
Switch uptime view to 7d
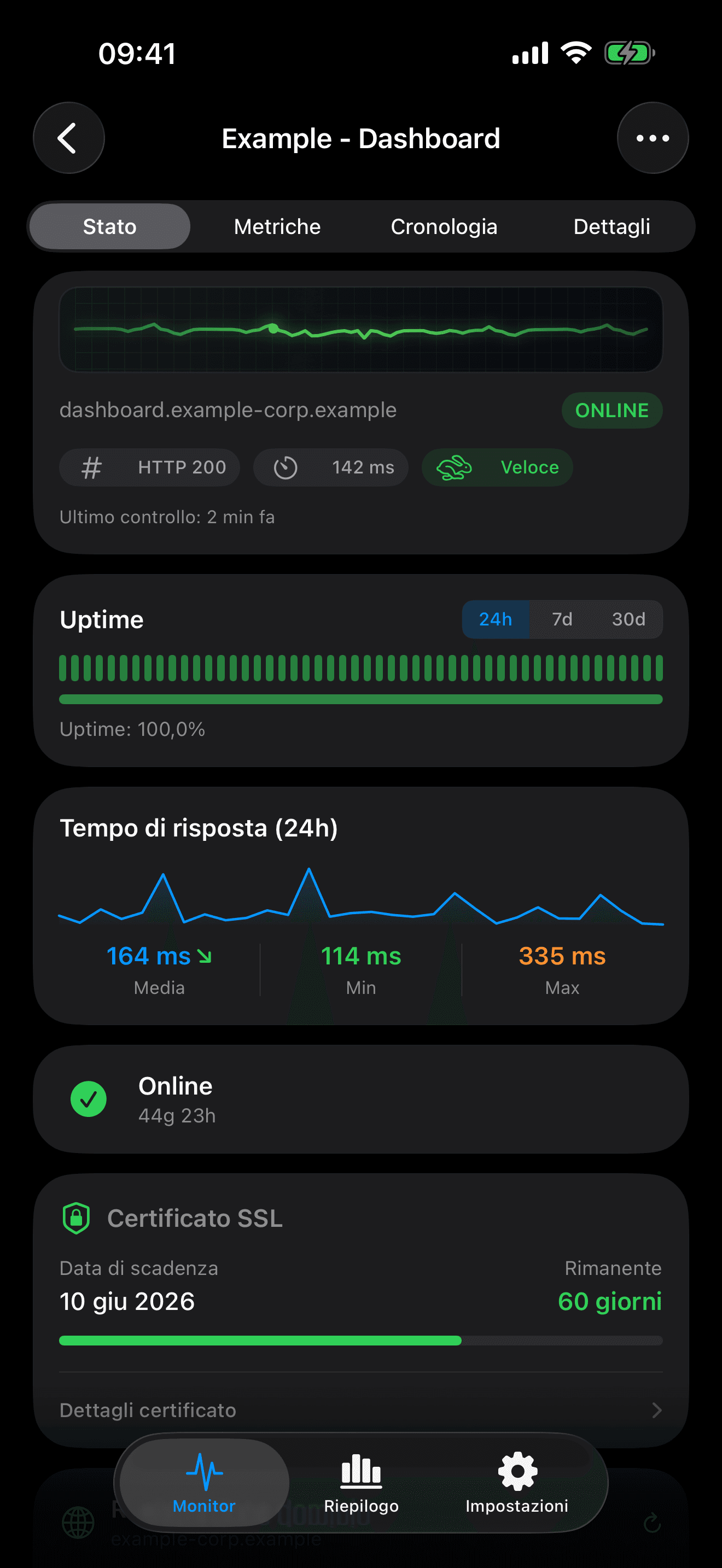[561, 619]
